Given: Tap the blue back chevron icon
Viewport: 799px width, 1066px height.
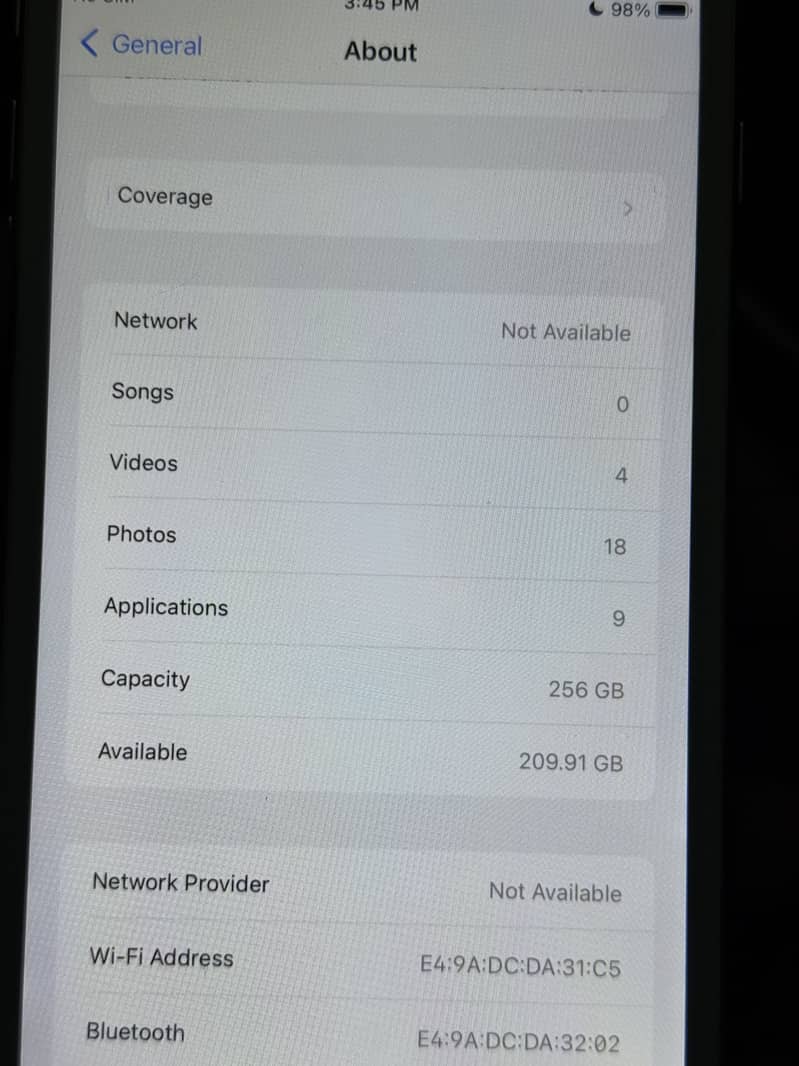Looking at the screenshot, I should [x=87, y=44].
